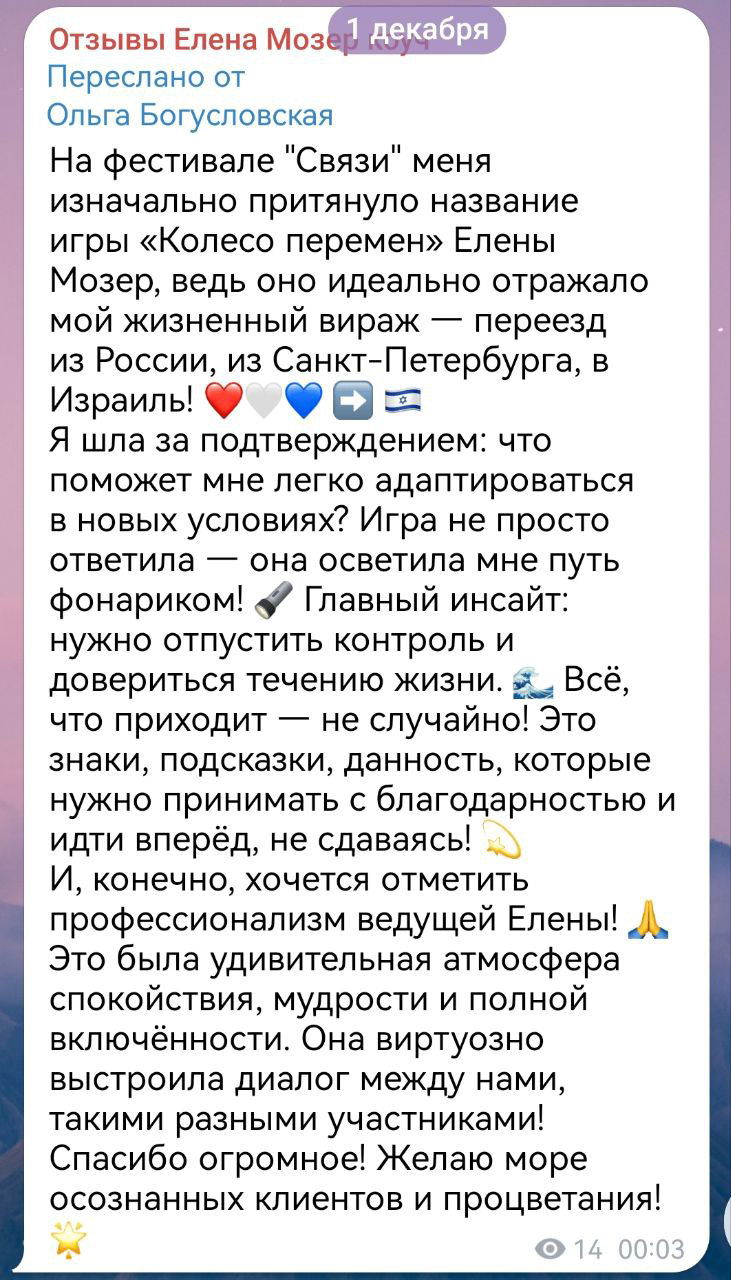Tap the blue heart emoji
Image resolution: width=731 pixels, height=1280 pixels.
point(302,400)
